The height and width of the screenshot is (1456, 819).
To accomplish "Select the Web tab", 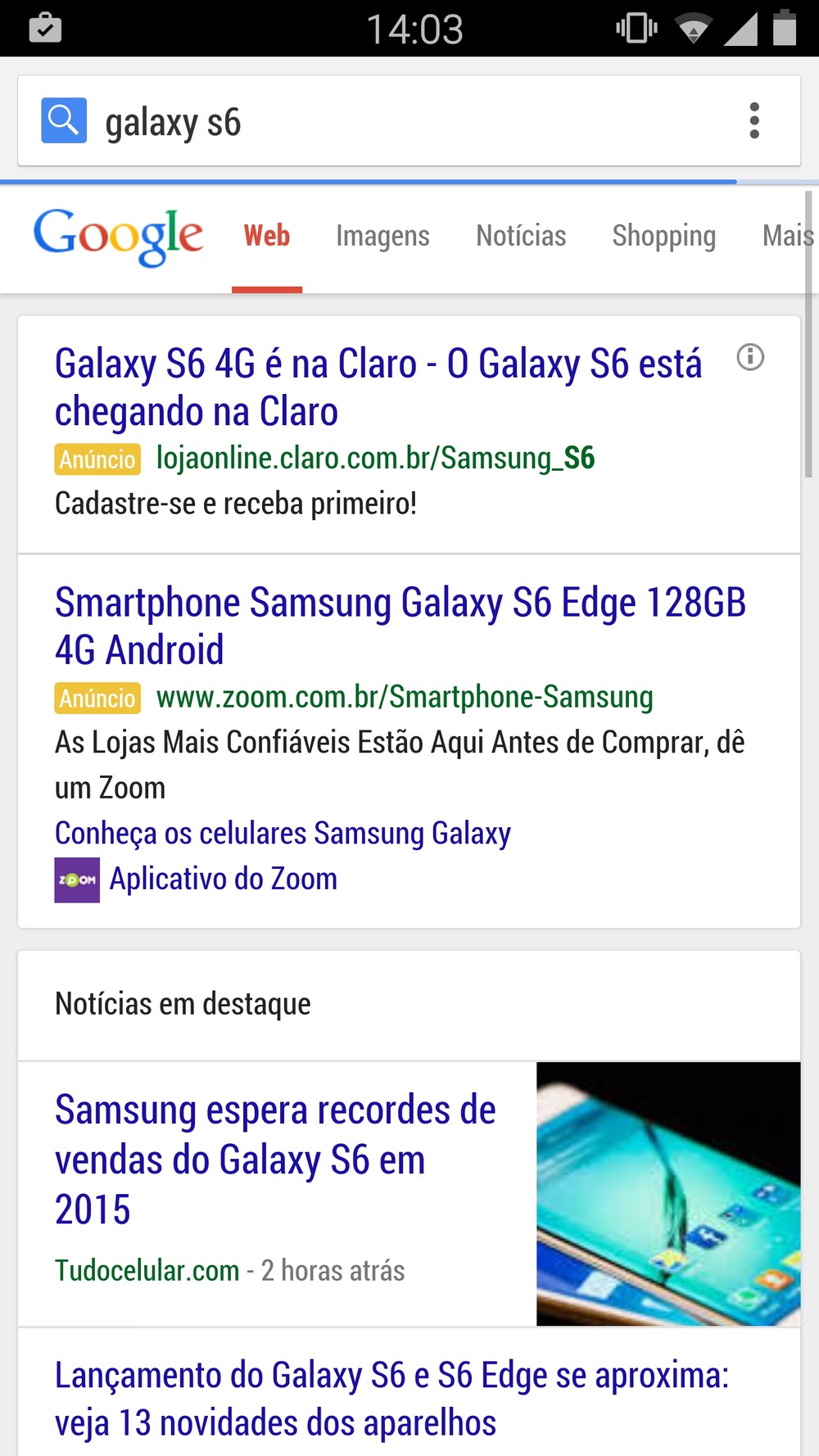I will (x=267, y=236).
